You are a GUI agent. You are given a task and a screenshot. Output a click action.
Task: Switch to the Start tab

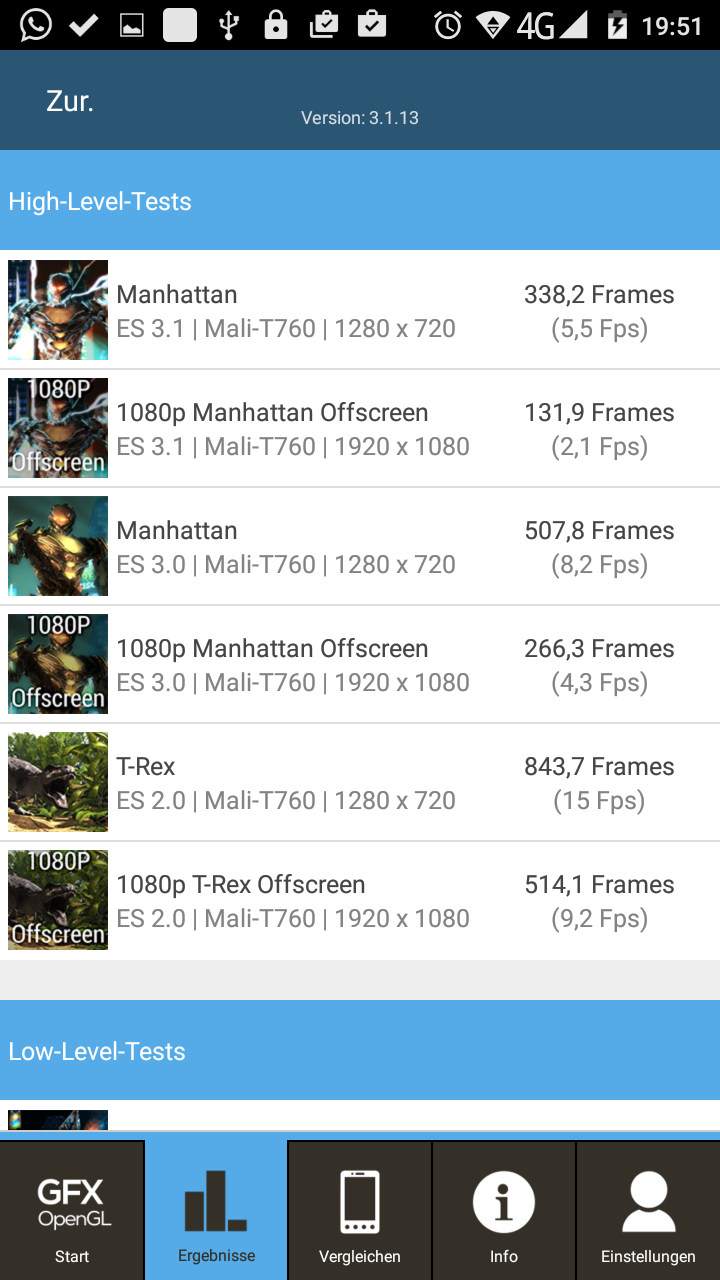[72, 1210]
